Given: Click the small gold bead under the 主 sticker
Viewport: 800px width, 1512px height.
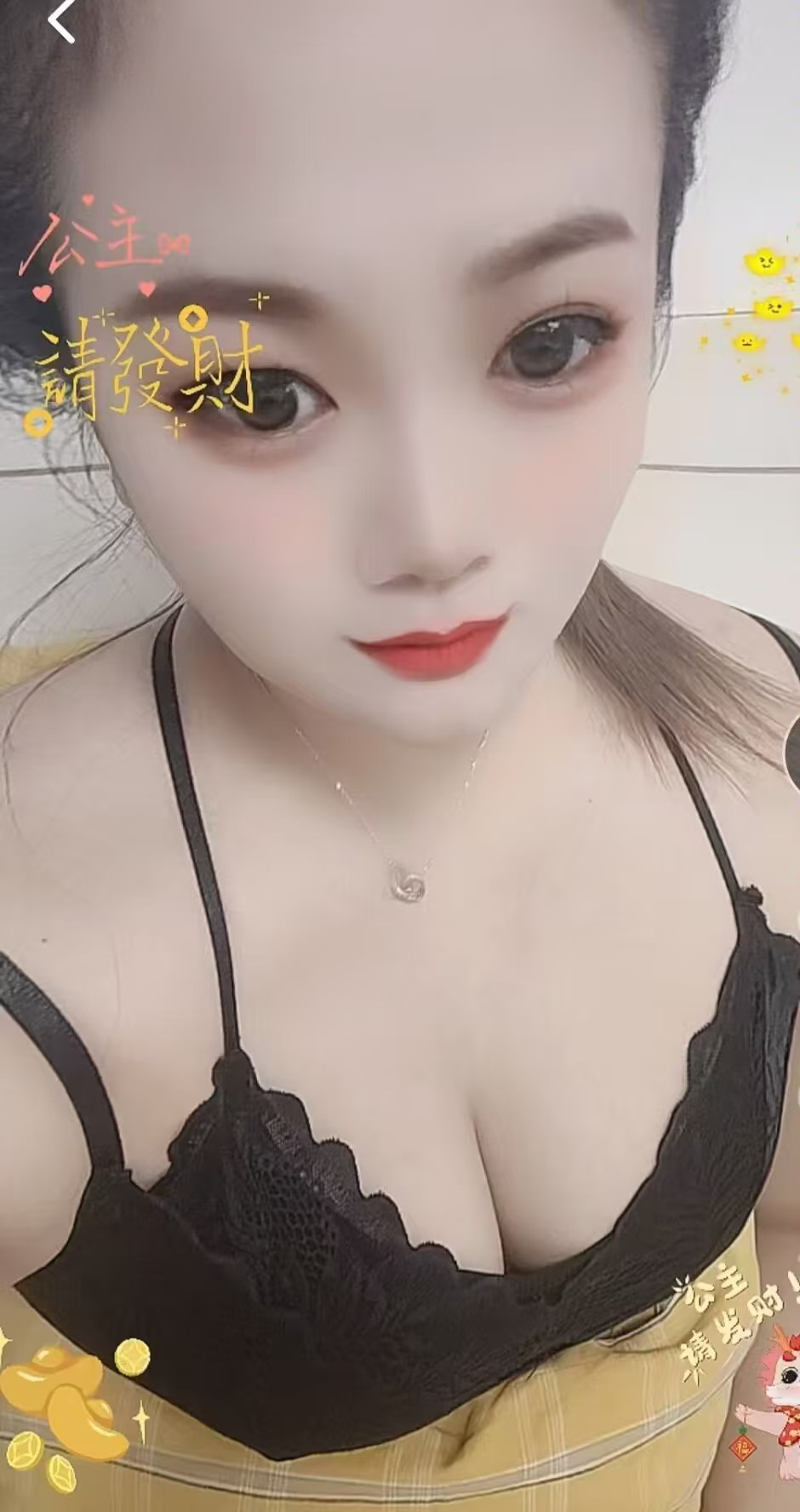Looking at the screenshot, I should coord(38,423).
